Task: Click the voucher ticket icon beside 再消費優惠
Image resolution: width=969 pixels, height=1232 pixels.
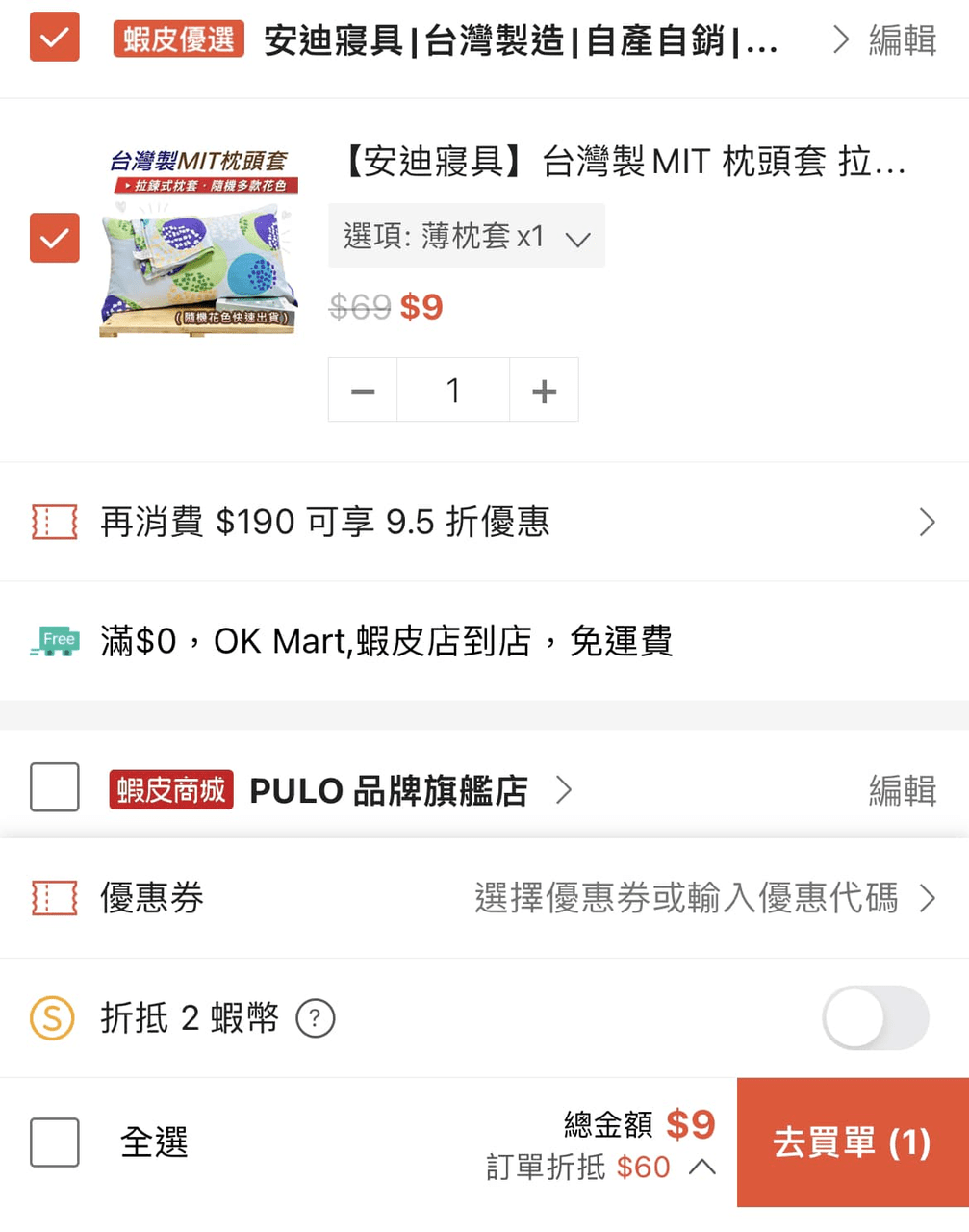Action: tap(54, 521)
